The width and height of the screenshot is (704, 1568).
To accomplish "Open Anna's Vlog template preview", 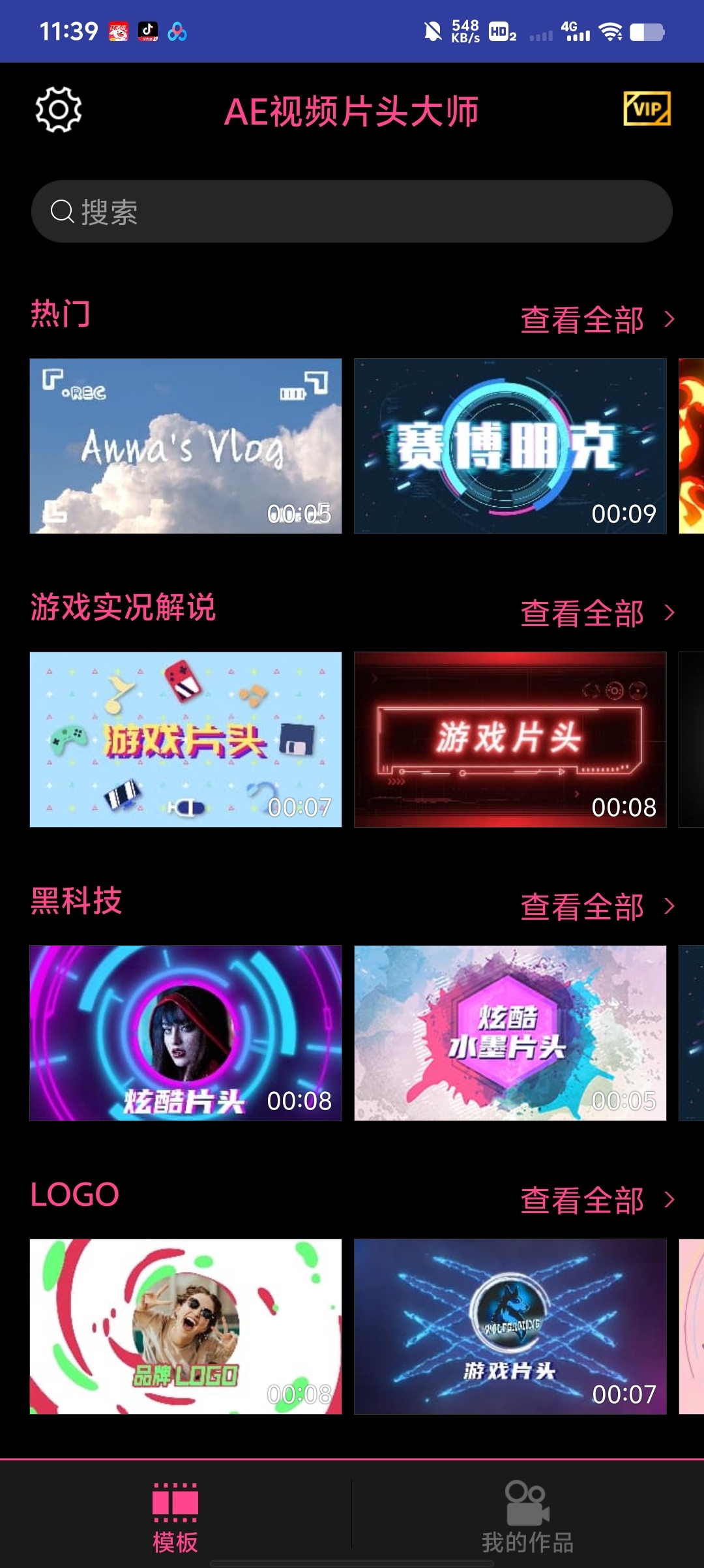I will [185, 445].
